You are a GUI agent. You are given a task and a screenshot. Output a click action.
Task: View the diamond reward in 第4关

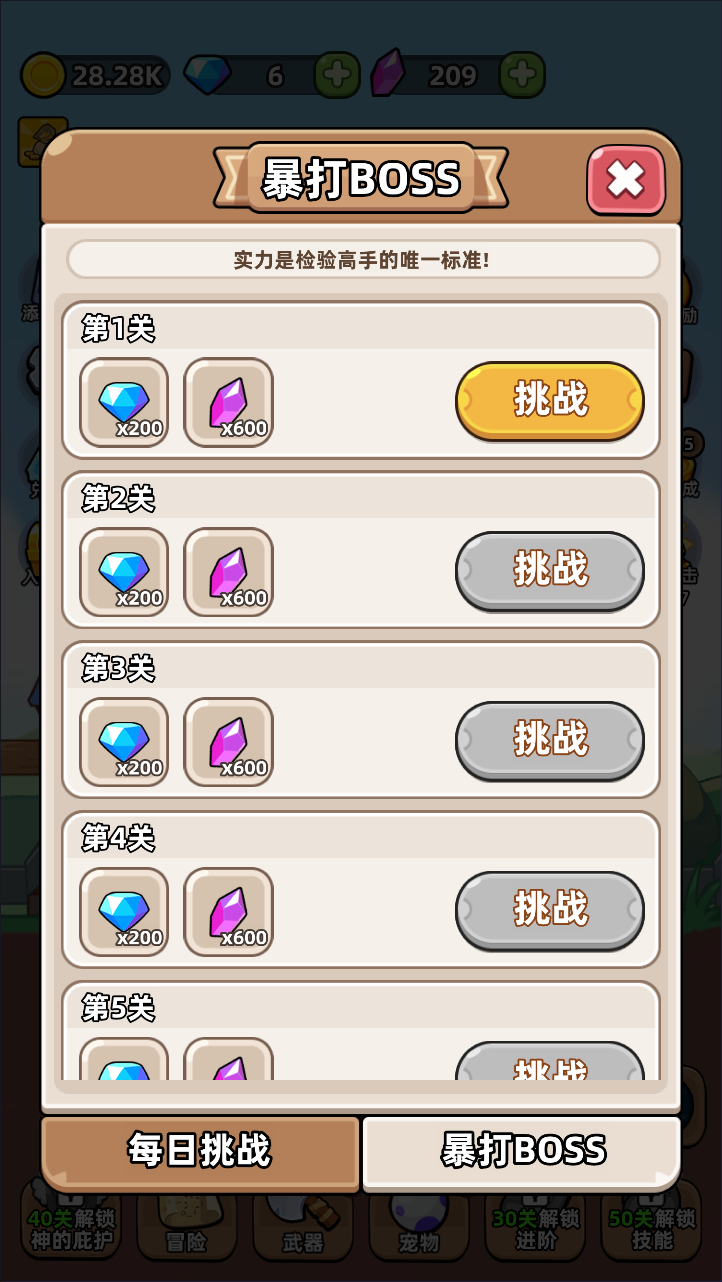click(x=124, y=912)
